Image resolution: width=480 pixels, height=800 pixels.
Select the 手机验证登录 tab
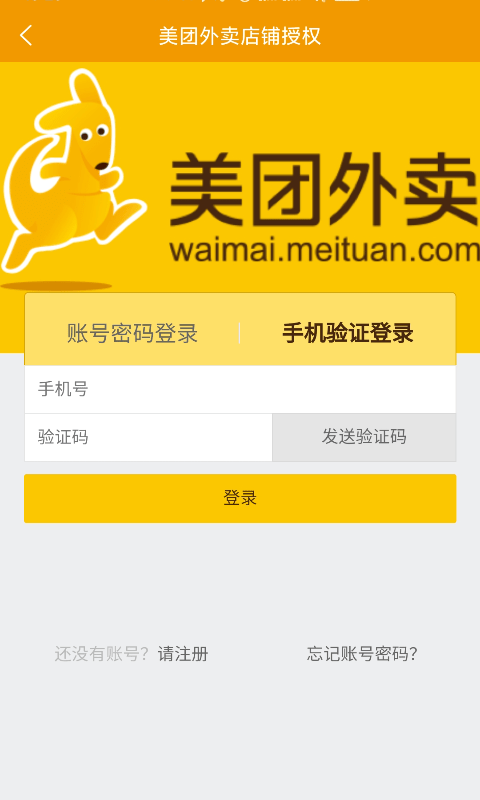click(x=348, y=334)
